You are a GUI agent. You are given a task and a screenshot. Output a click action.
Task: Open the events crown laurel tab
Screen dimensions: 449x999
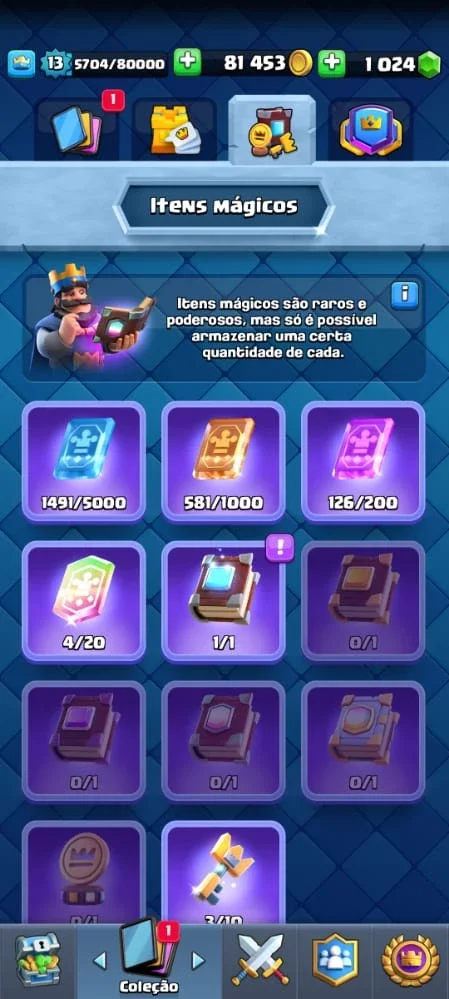410,961
